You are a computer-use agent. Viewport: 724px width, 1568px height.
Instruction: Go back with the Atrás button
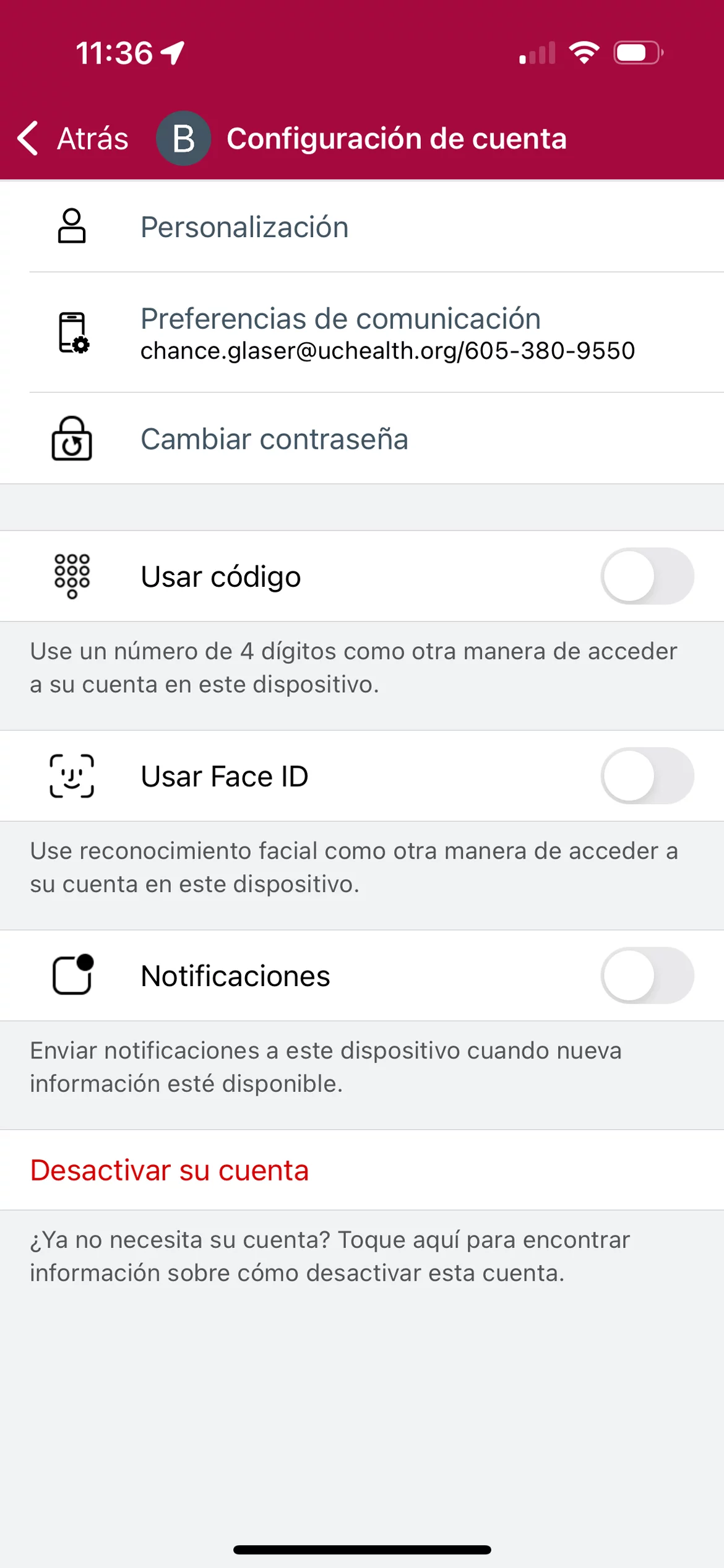[73, 138]
